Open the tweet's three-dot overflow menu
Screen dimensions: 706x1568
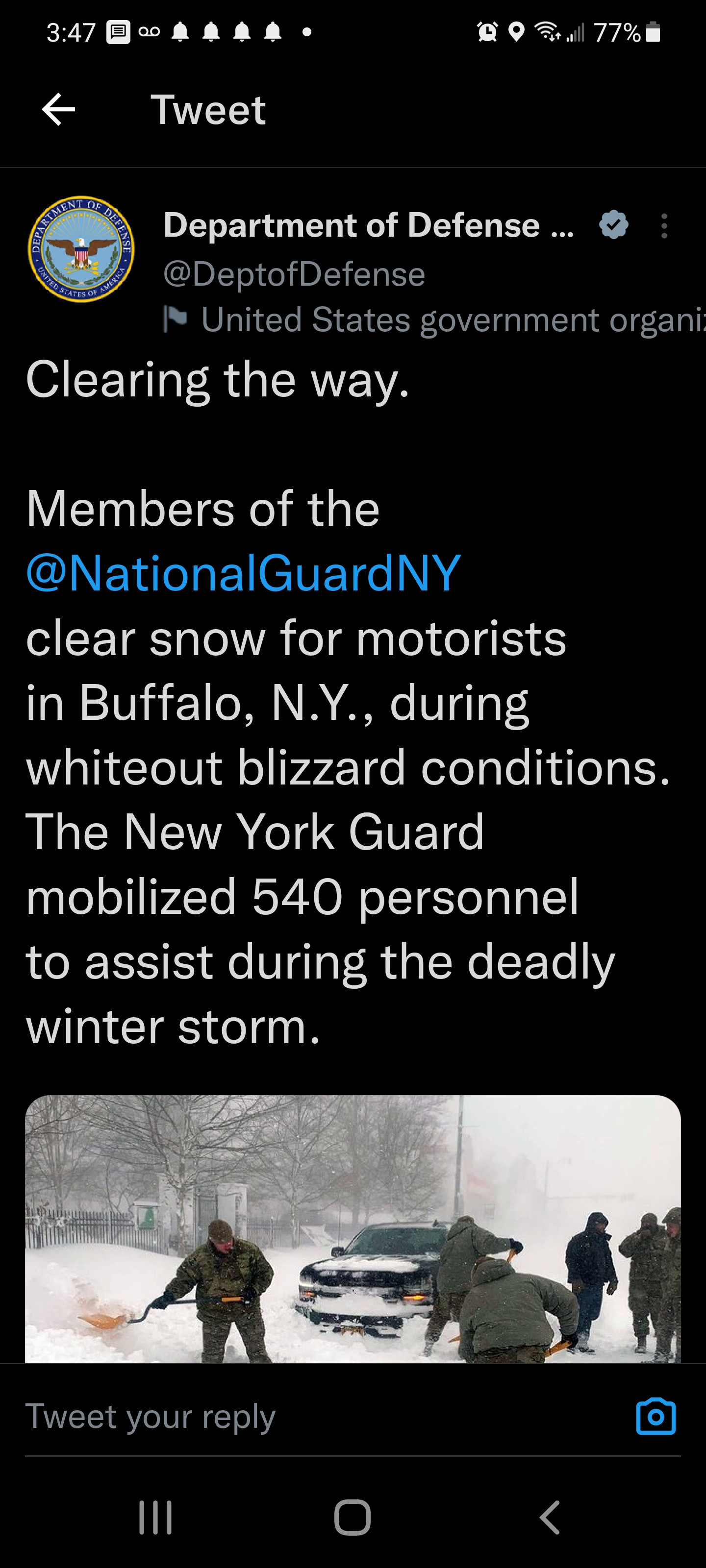point(664,226)
